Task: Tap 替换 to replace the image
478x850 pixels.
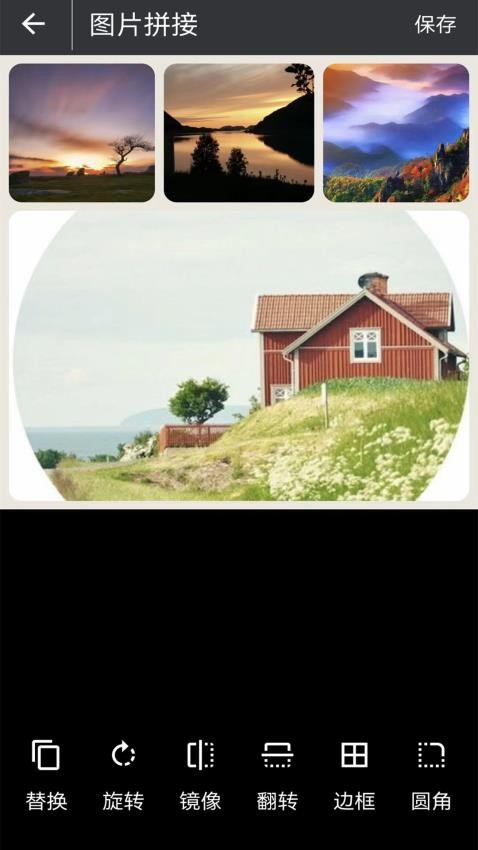Action: tap(46, 774)
